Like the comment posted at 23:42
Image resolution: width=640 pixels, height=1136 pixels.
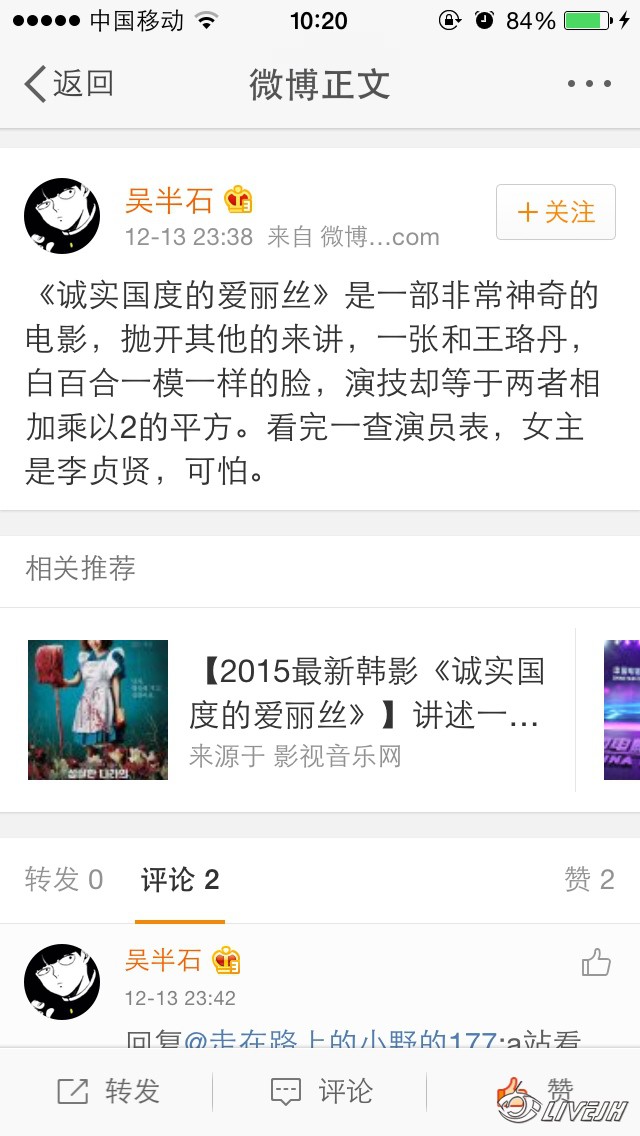click(x=596, y=963)
